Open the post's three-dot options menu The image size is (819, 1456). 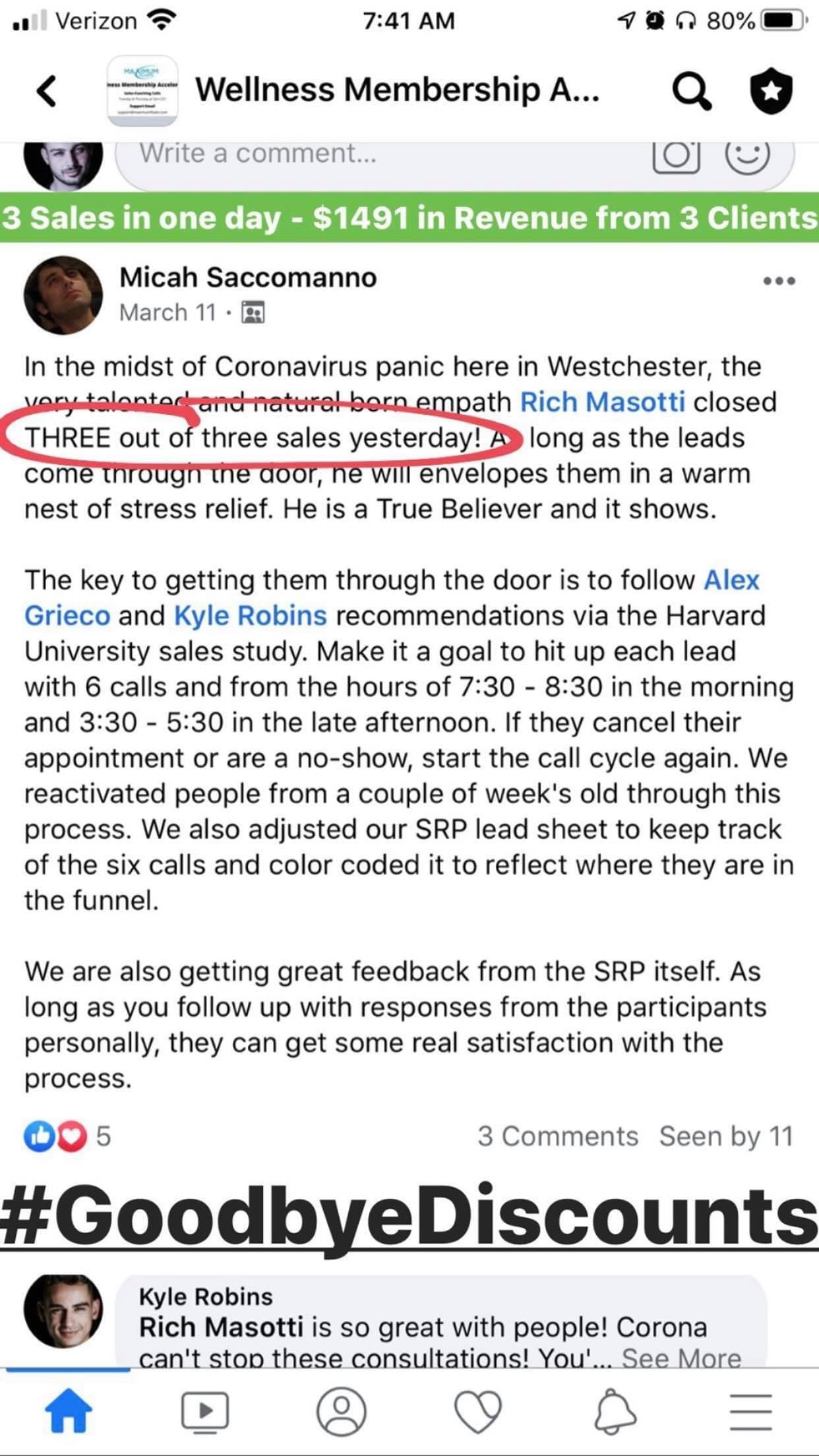[779, 282]
